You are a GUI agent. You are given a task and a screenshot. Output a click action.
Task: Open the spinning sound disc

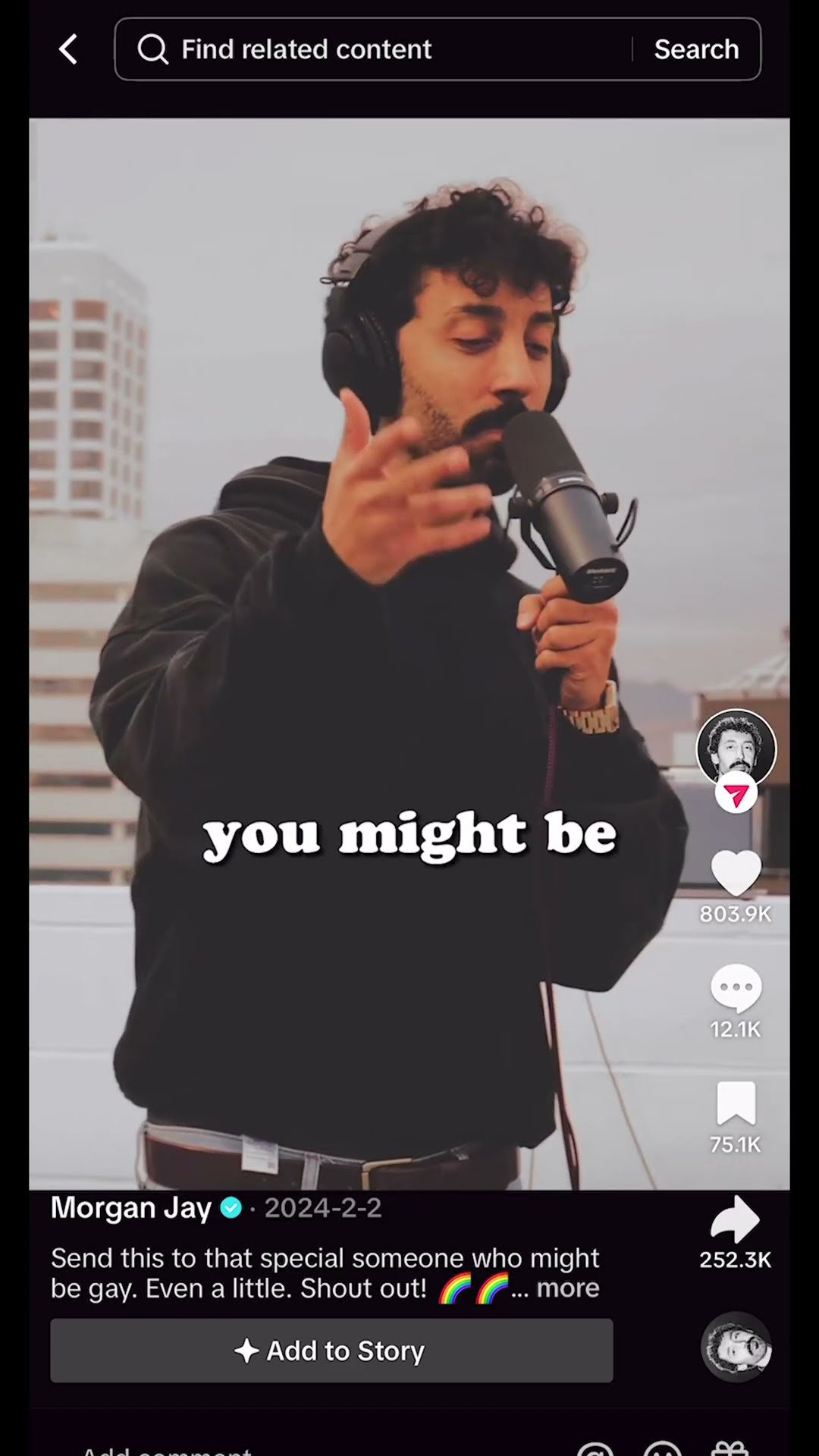[x=736, y=1348]
